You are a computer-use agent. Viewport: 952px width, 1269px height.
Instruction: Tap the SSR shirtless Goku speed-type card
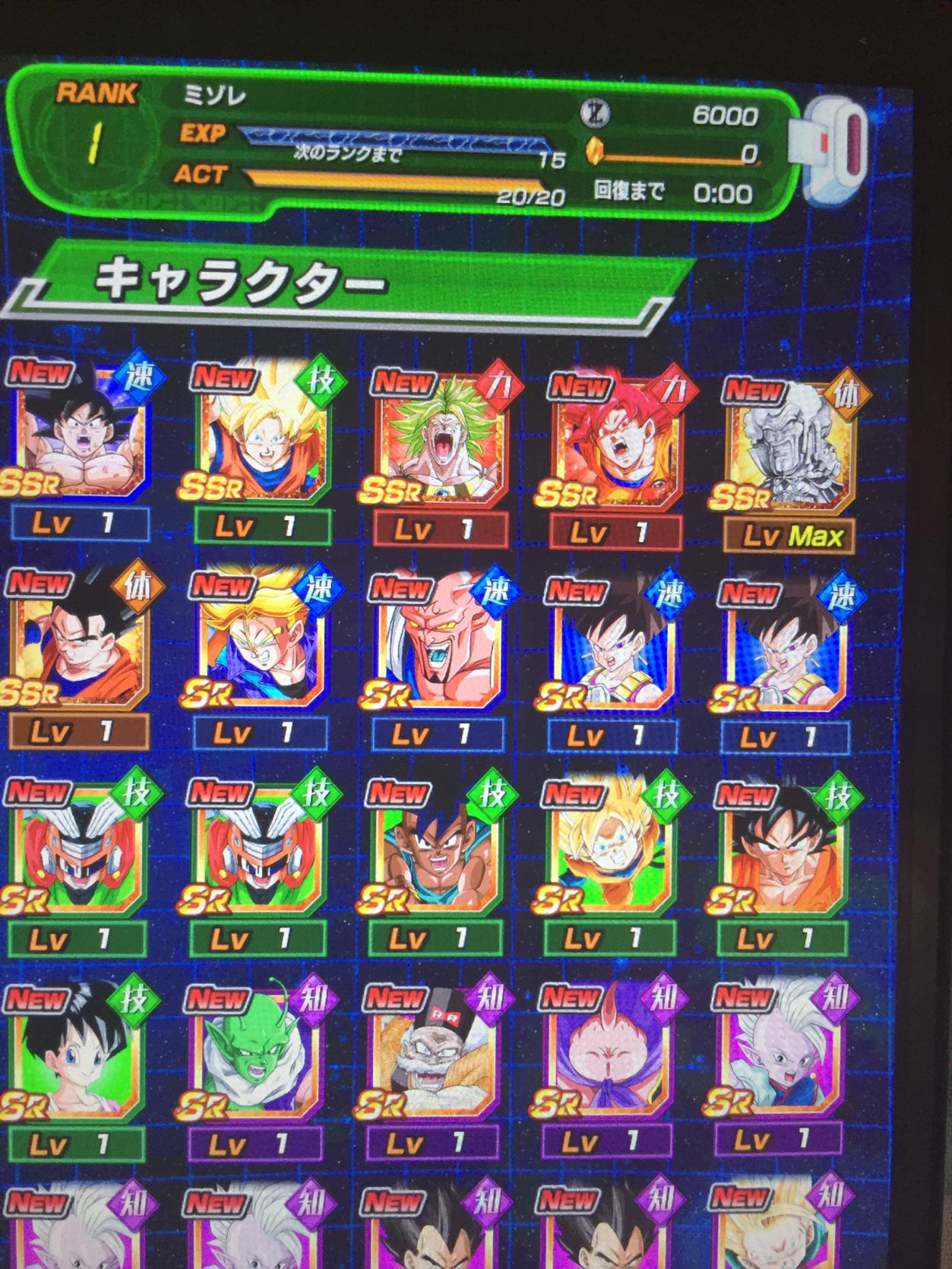pos(80,437)
